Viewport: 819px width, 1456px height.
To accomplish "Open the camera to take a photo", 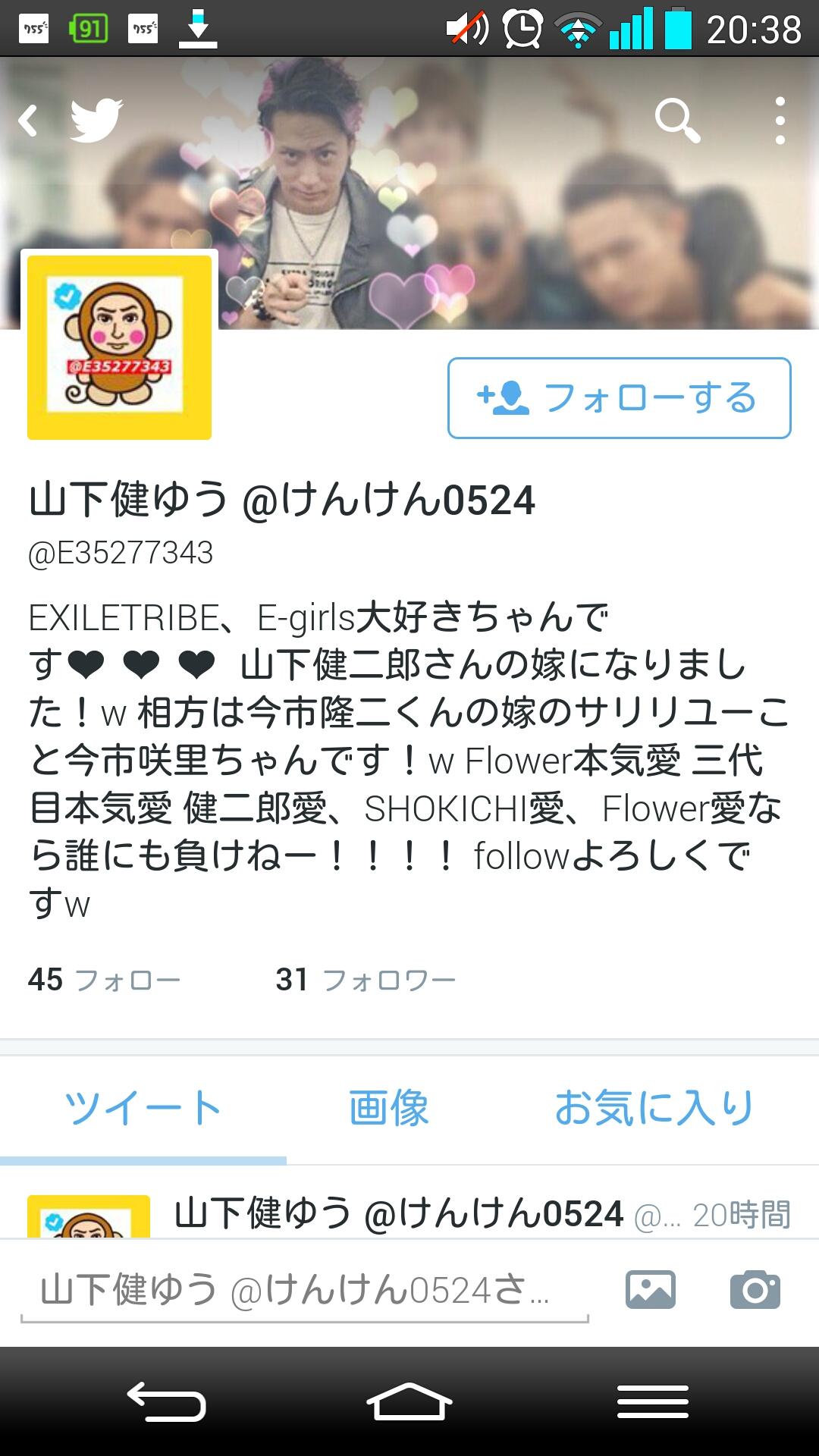I will (755, 1290).
